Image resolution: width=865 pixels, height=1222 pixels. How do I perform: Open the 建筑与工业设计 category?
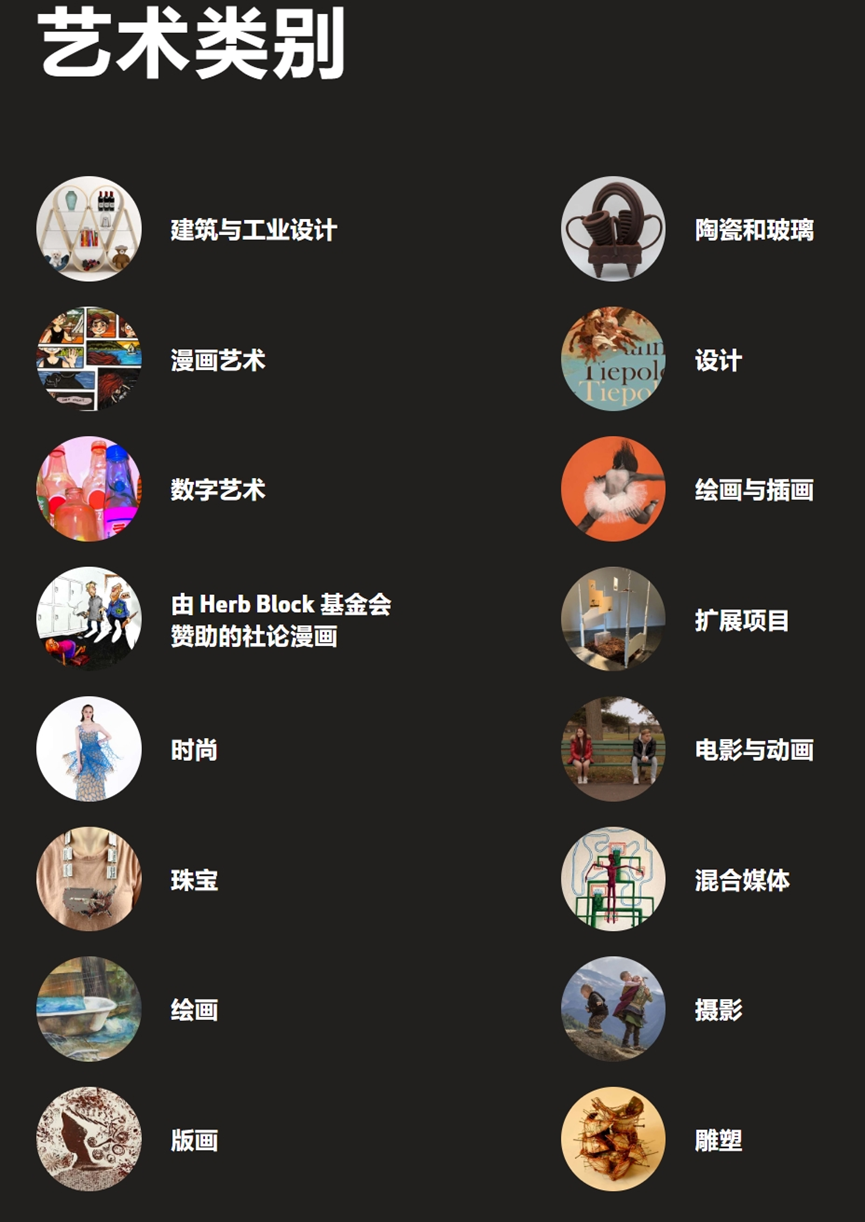(x=253, y=230)
